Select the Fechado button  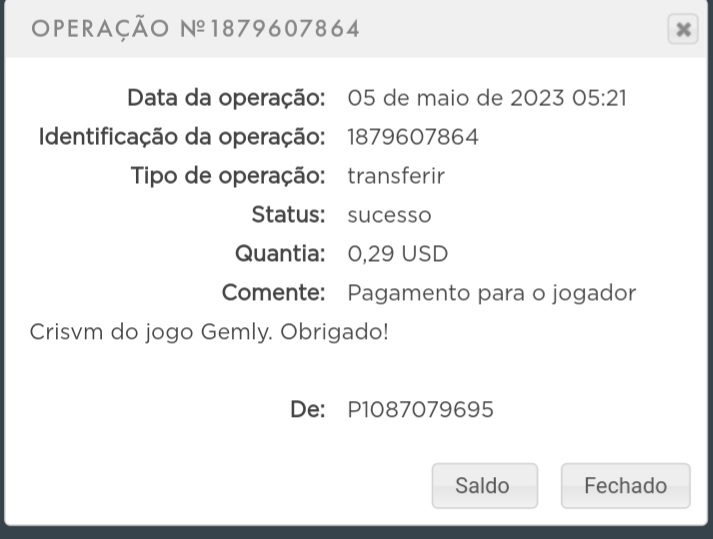click(625, 486)
